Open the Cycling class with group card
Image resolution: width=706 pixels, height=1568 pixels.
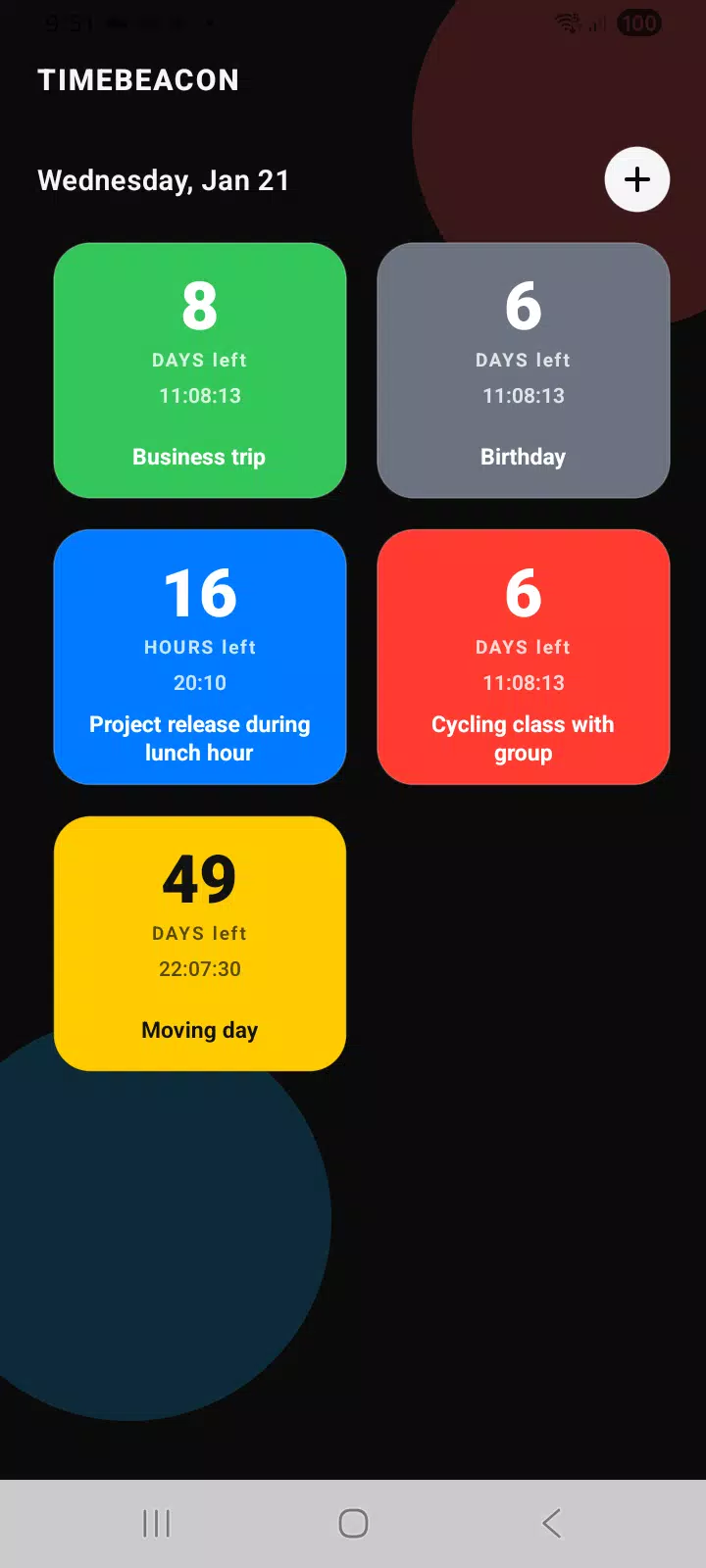click(x=524, y=657)
